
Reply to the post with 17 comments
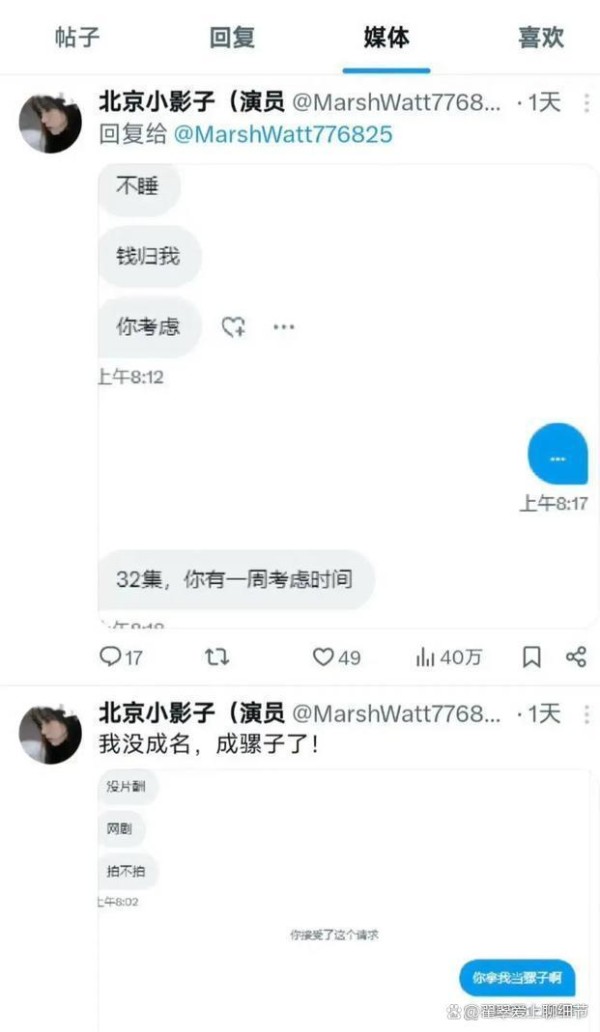121,657
